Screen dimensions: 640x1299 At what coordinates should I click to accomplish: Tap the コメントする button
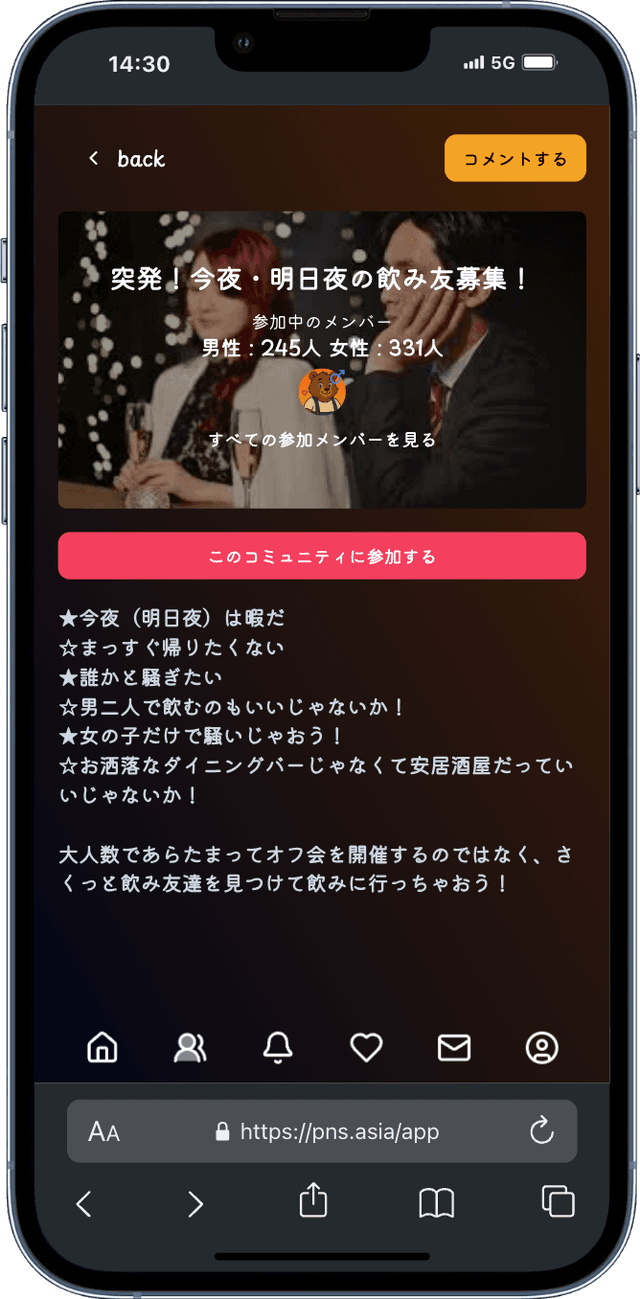pyautogui.click(x=515, y=159)
